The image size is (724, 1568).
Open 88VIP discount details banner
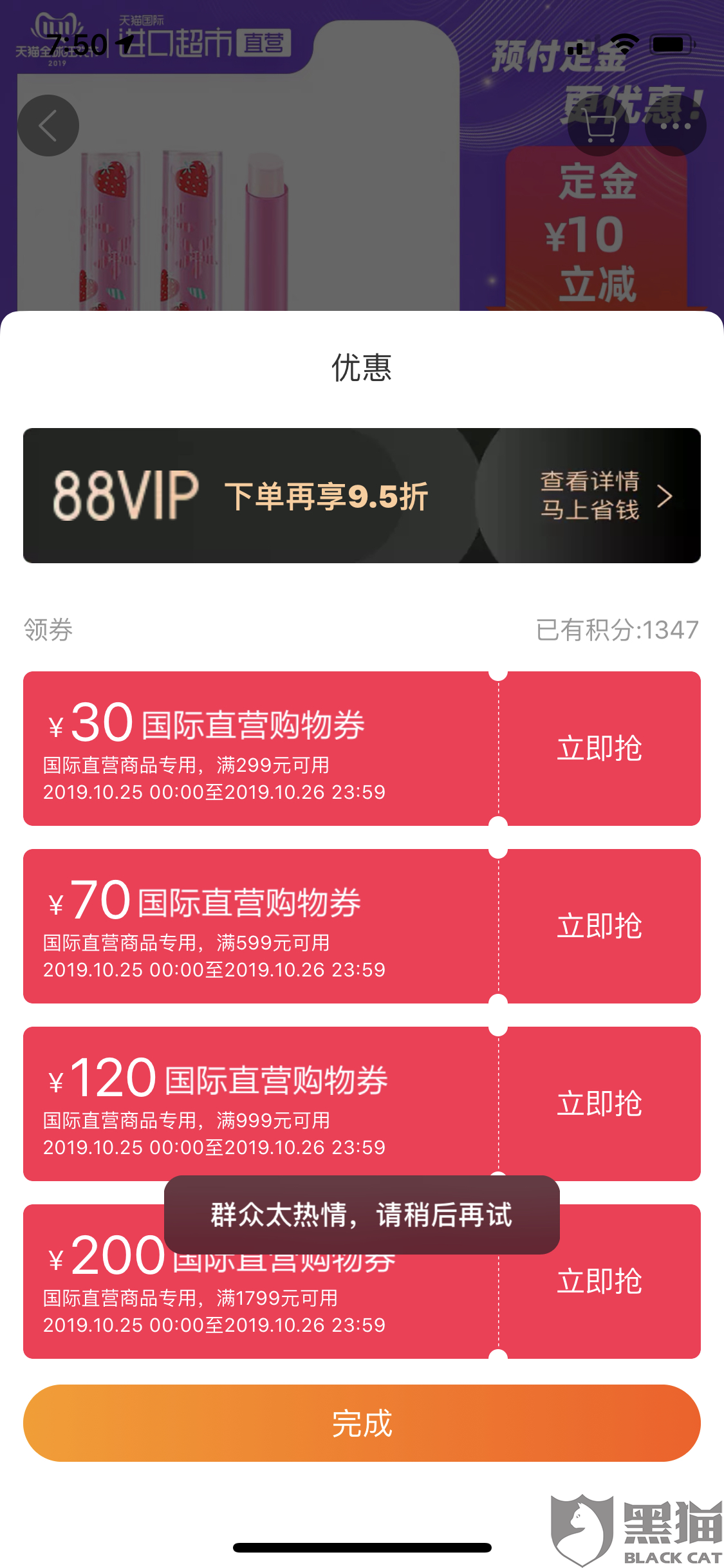pos(362,496)
